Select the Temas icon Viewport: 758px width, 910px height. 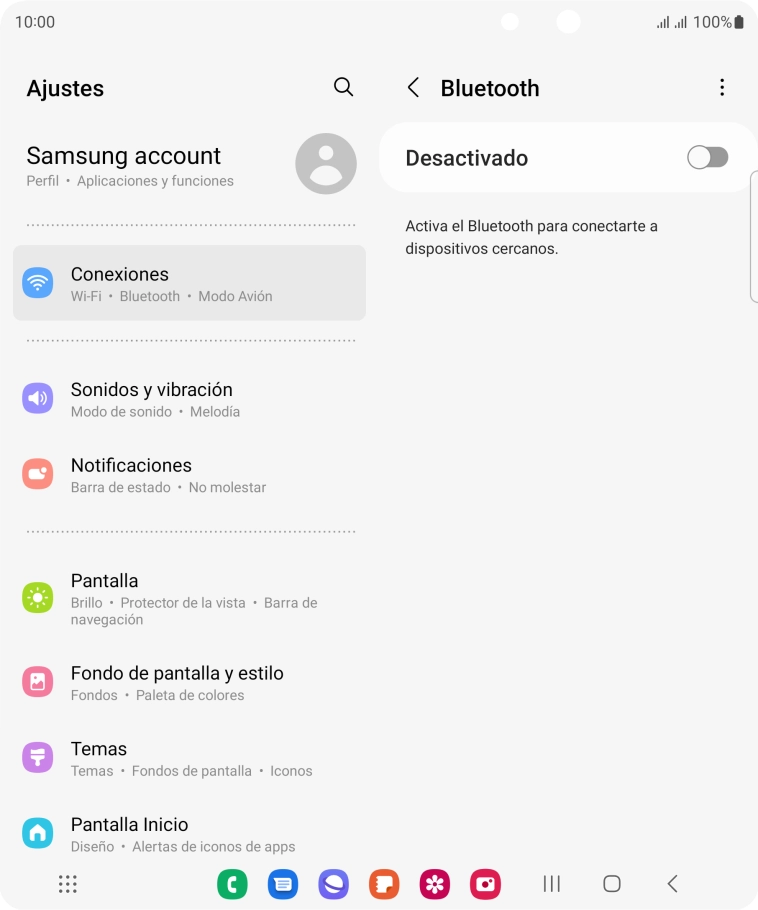[x=37, y=757]
